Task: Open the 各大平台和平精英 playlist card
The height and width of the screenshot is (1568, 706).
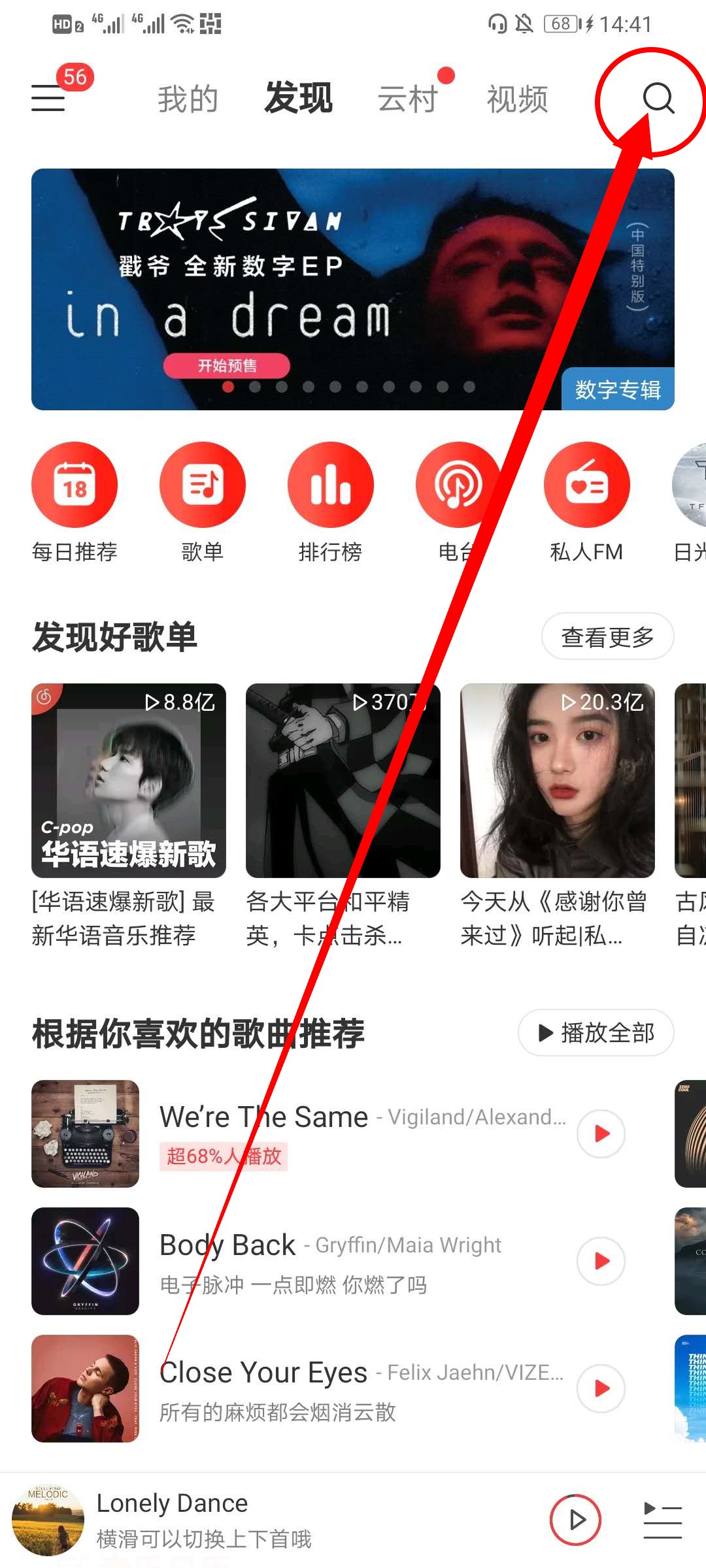Action: [x=343, y=781]
